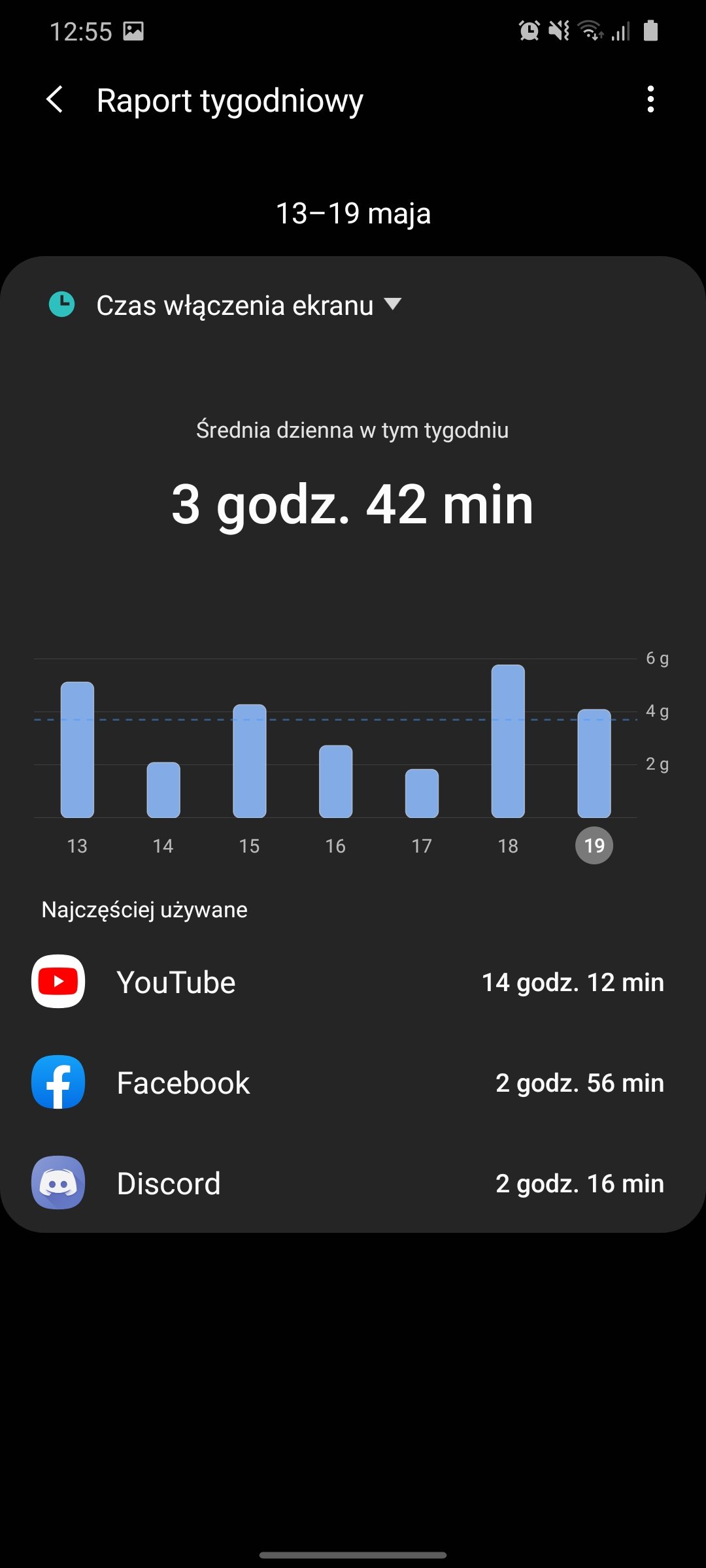This screenshot has width=706, height=1568.
Task: Select the bar for day 17
Action: [422, 793]
